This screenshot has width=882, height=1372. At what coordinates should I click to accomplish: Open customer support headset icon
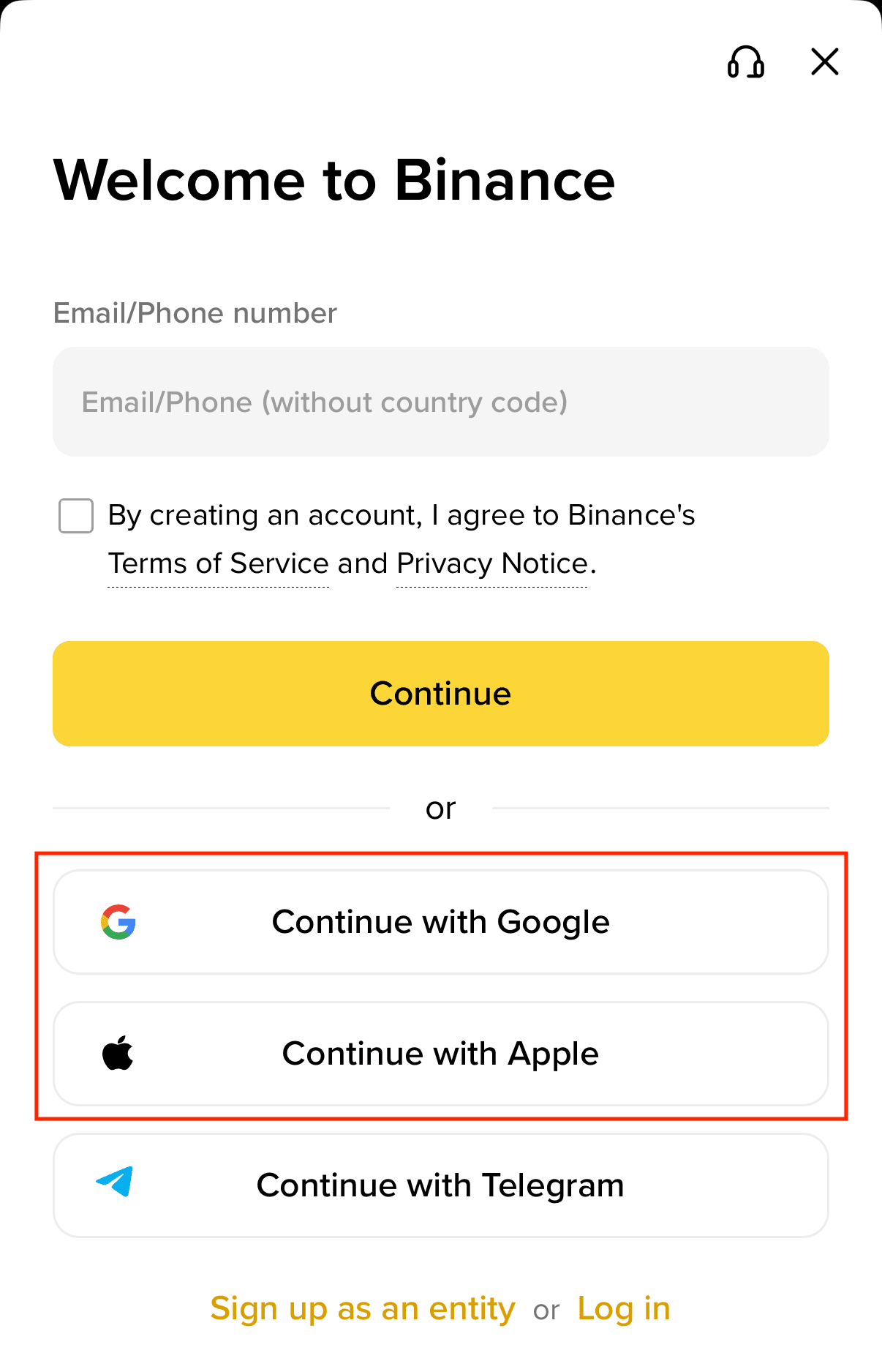coord(745,62)
